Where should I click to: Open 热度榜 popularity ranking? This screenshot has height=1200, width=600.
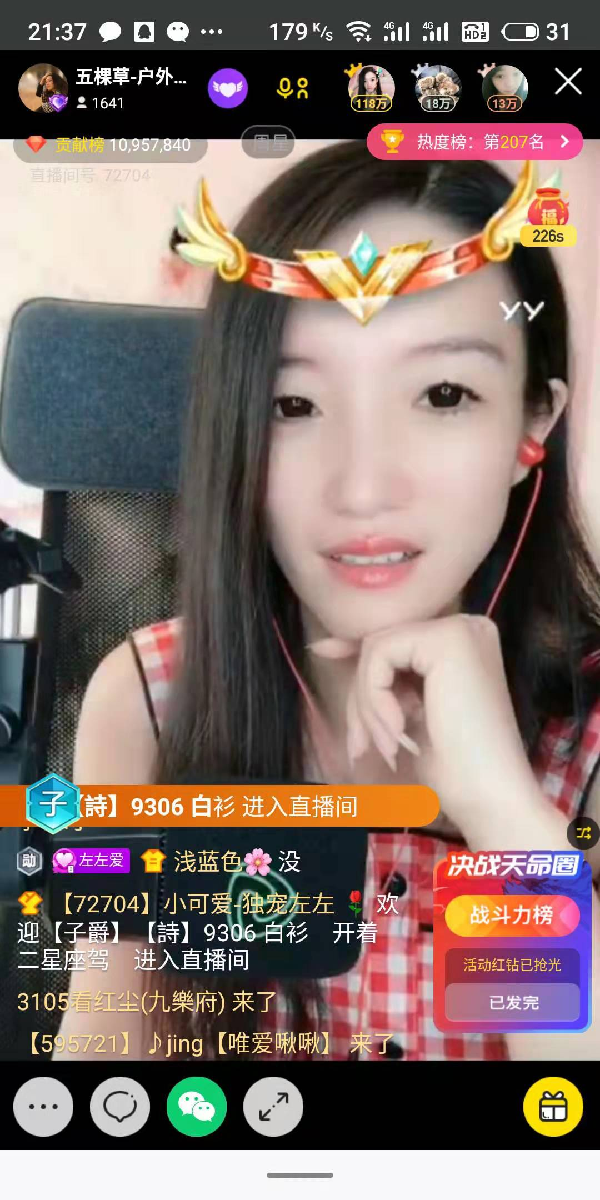pyautogui.click(x=474, y=142)
